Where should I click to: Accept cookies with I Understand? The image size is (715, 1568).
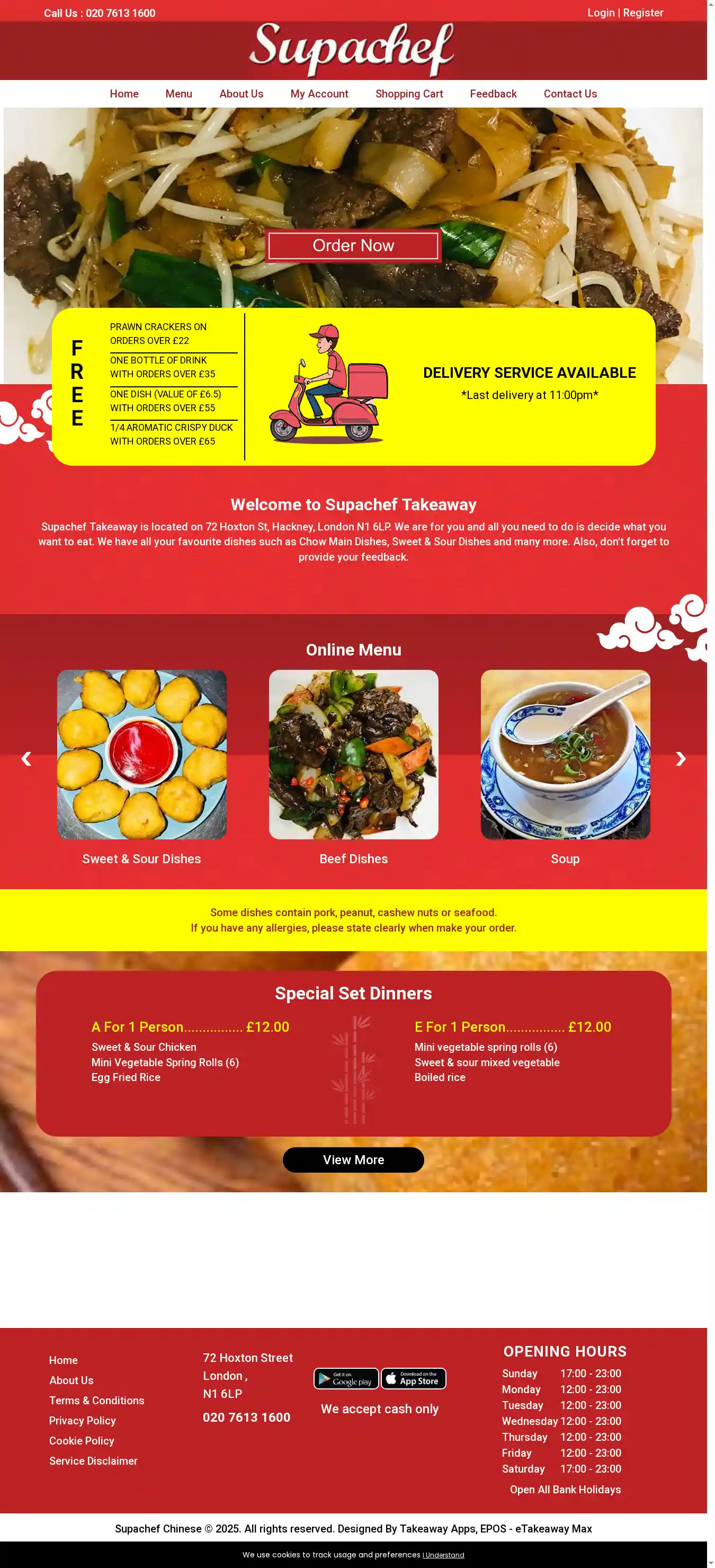coord(444,1555)
